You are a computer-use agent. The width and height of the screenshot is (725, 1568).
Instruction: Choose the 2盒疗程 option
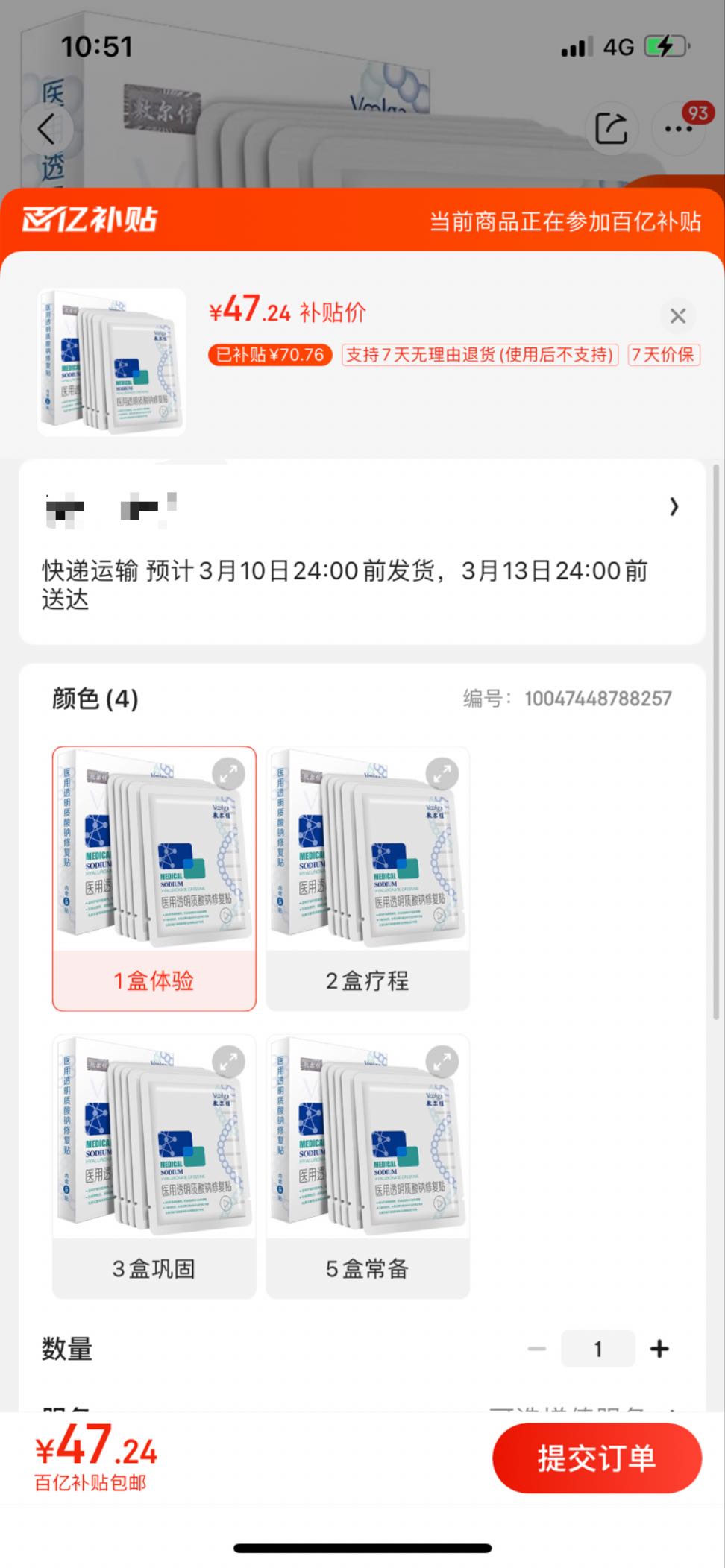(368, 878)
